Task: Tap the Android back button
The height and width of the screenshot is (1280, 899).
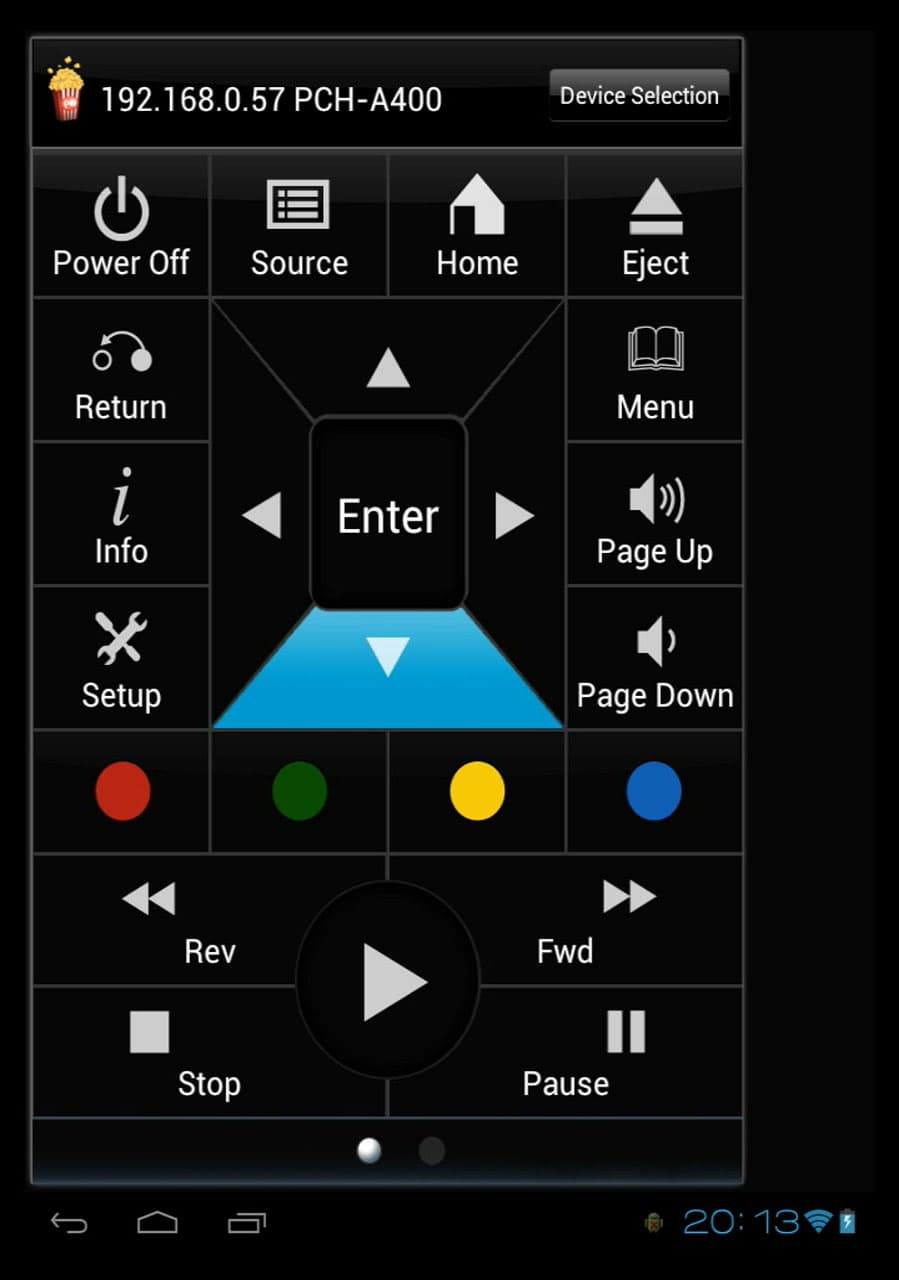Action: [x=69, y=1222]
